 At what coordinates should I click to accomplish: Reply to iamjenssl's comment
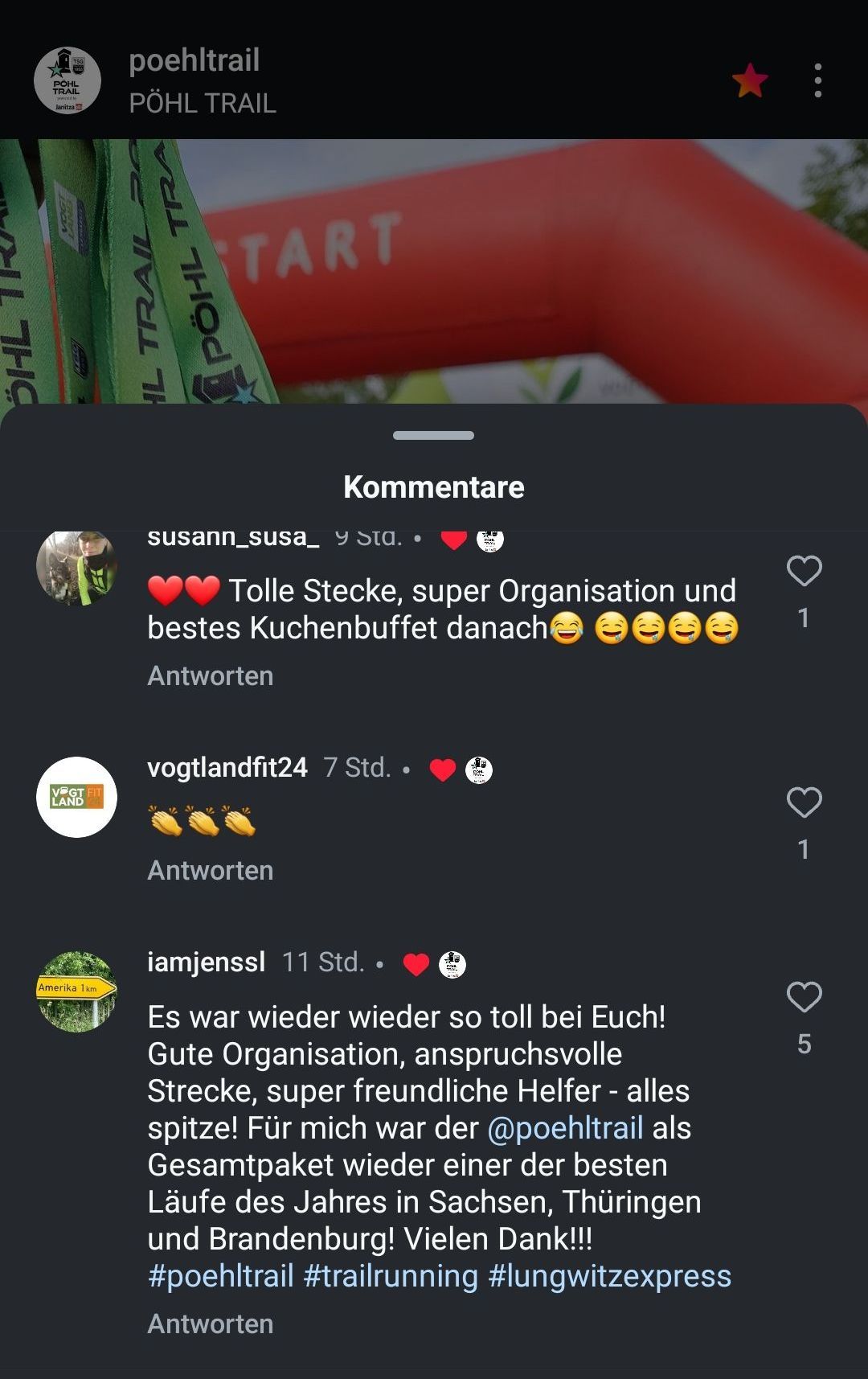[211, 1324]
